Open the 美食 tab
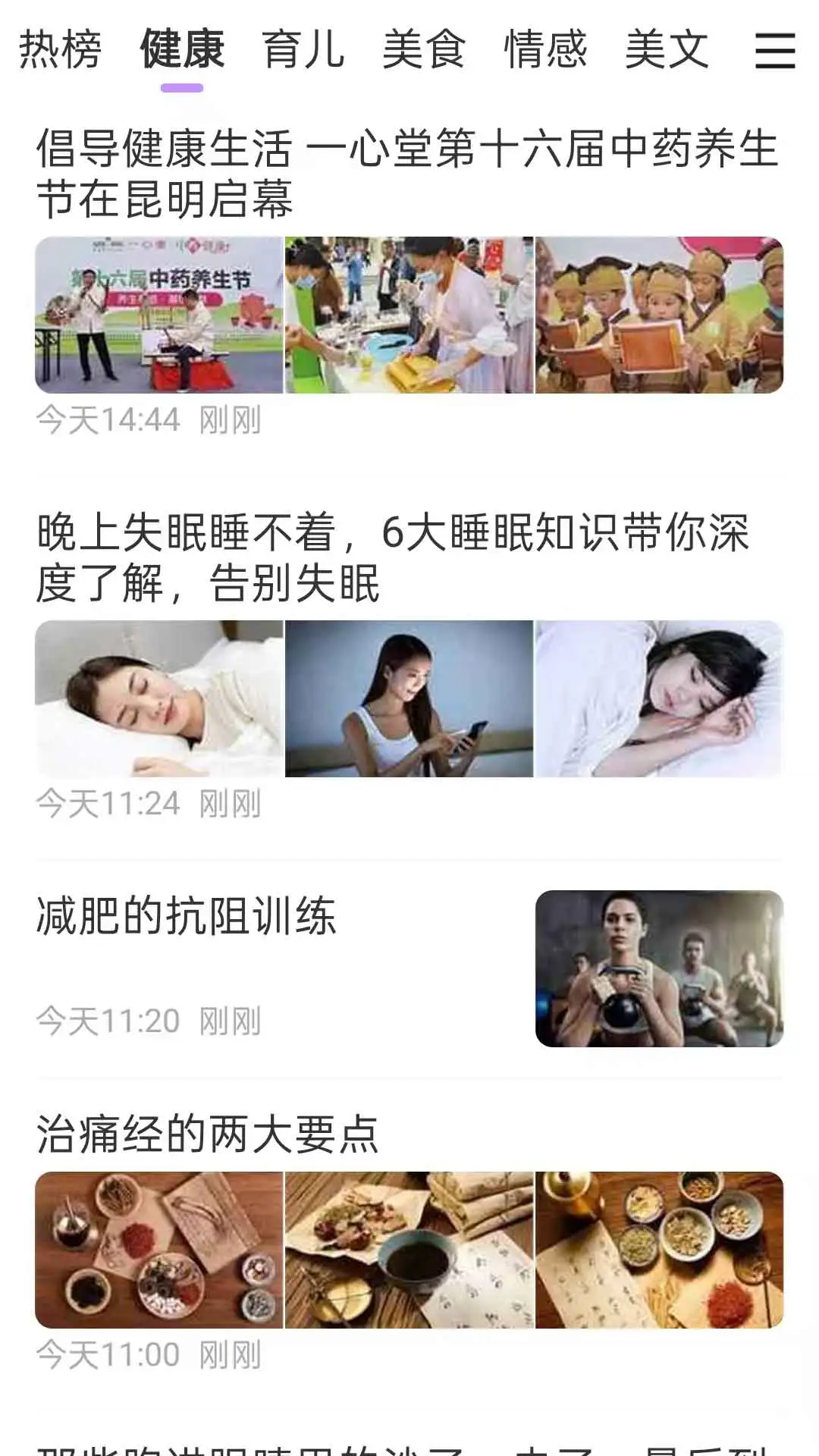This screenshot has width=819, height=1456. coord(424,50)
